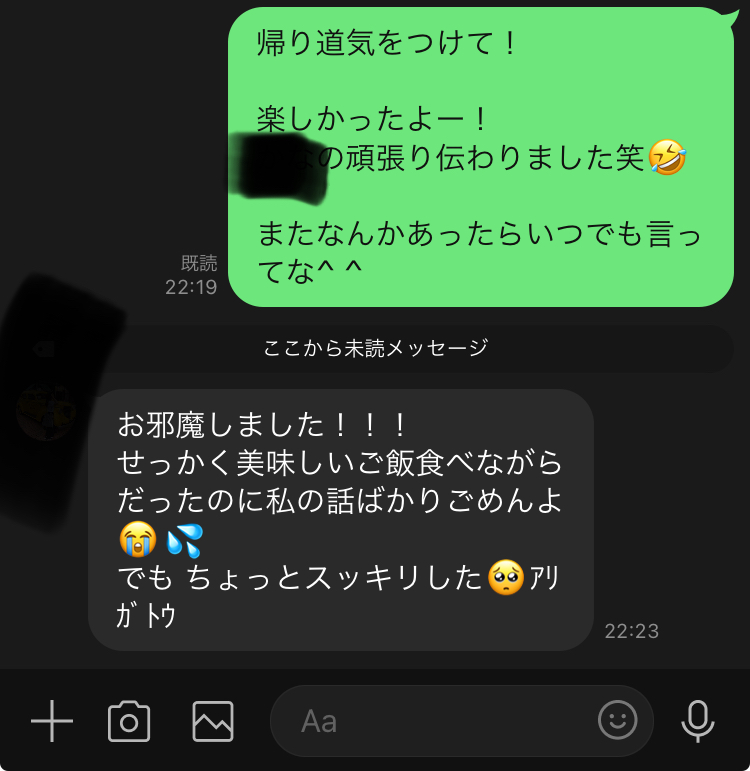Open the emoji and sticker picker

tap(617, 720)
